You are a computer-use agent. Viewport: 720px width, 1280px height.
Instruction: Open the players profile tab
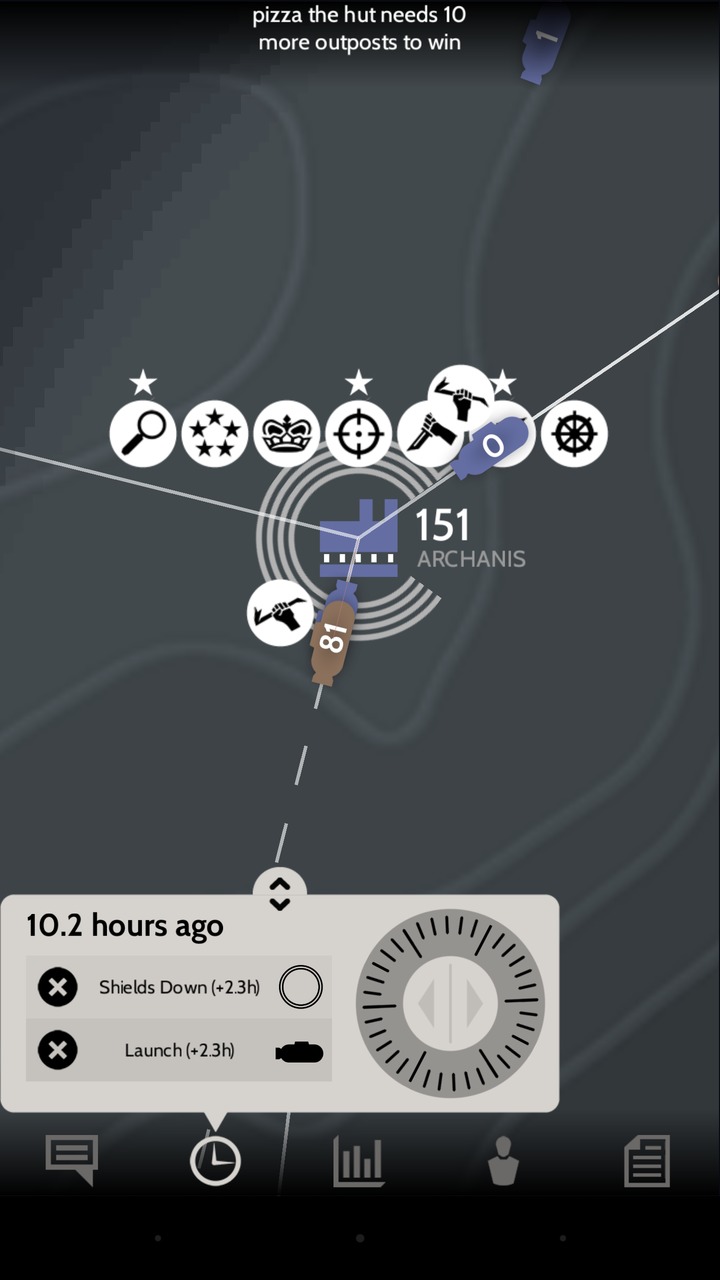(503, 1161)
